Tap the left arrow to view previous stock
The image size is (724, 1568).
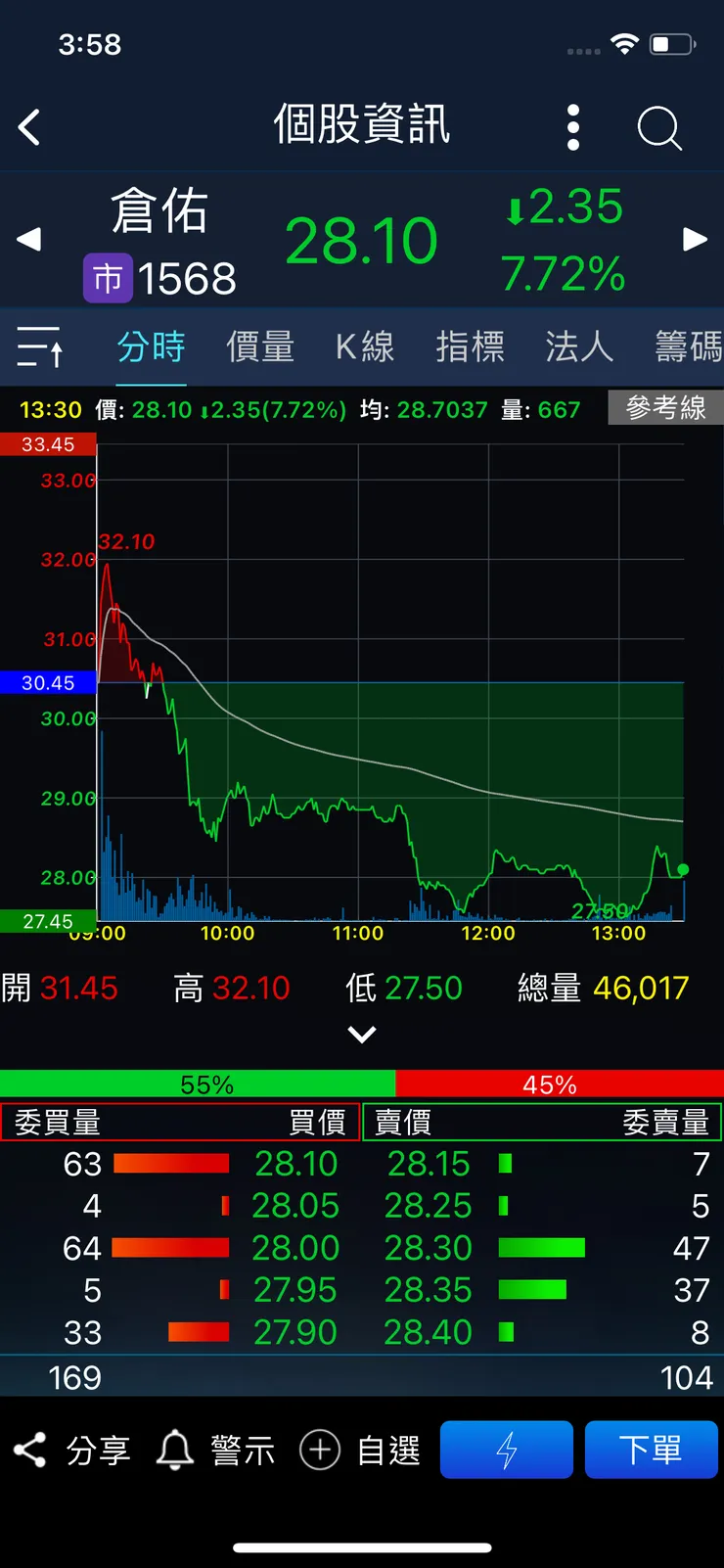(27, 239)
